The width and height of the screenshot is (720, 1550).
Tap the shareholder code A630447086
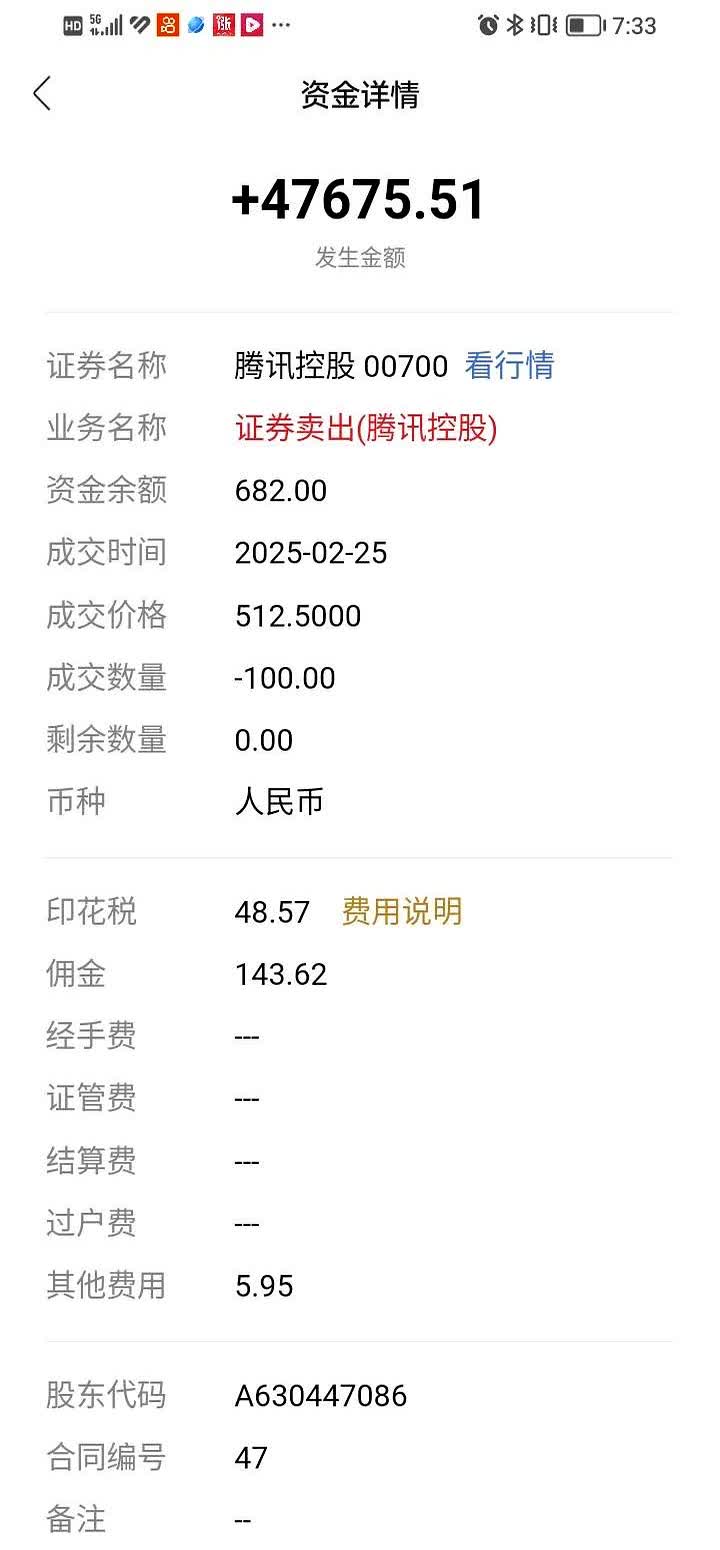(x=320, y=1394)
